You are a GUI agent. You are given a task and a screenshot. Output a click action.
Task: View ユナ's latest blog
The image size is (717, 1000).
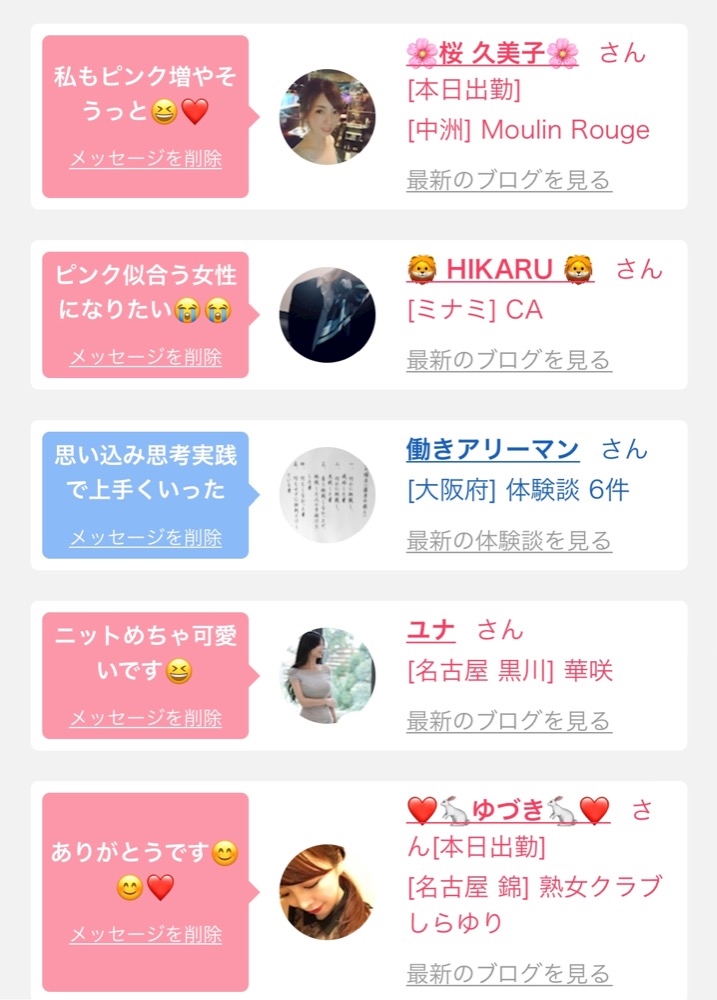508,721
